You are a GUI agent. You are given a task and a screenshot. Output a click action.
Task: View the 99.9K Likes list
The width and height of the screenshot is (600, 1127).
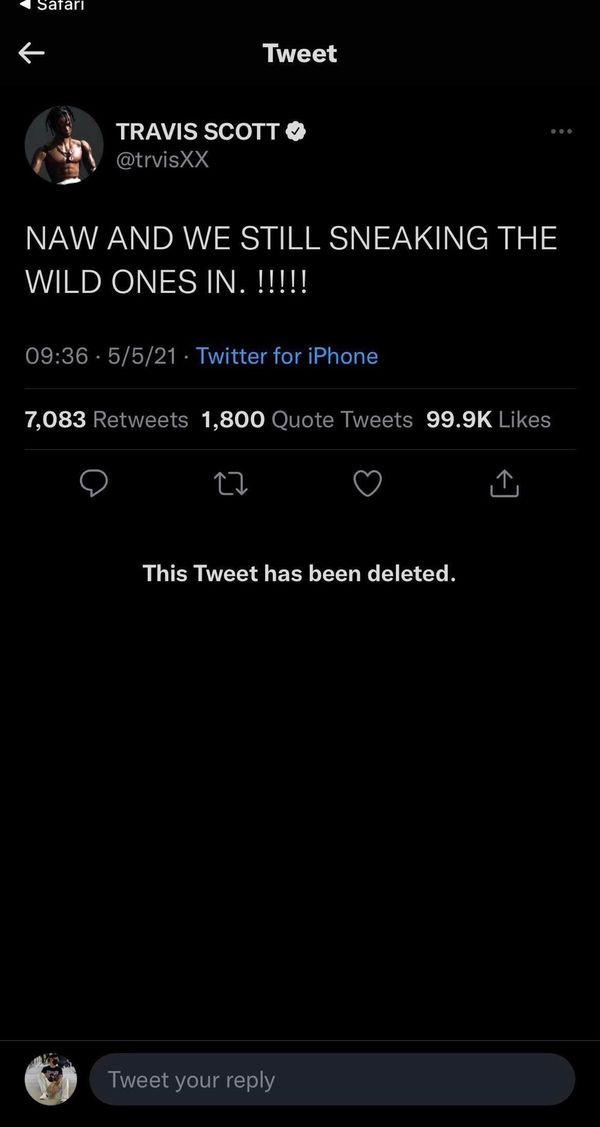point(489,419)
